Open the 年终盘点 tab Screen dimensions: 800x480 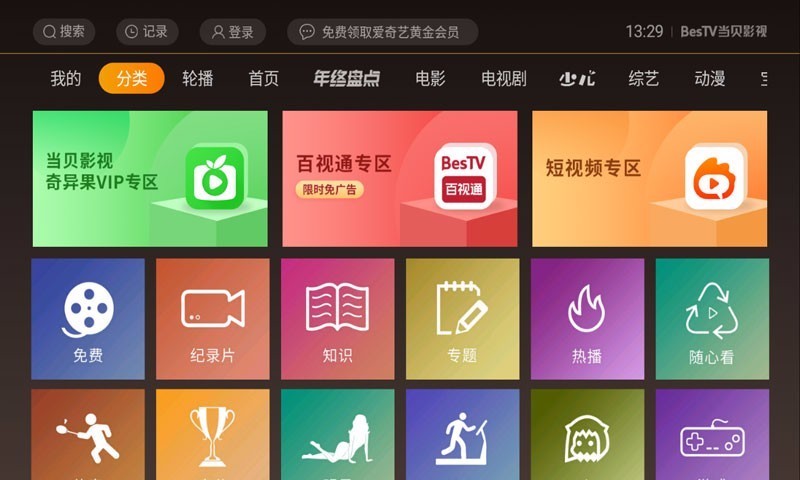(x=346, y=79)
